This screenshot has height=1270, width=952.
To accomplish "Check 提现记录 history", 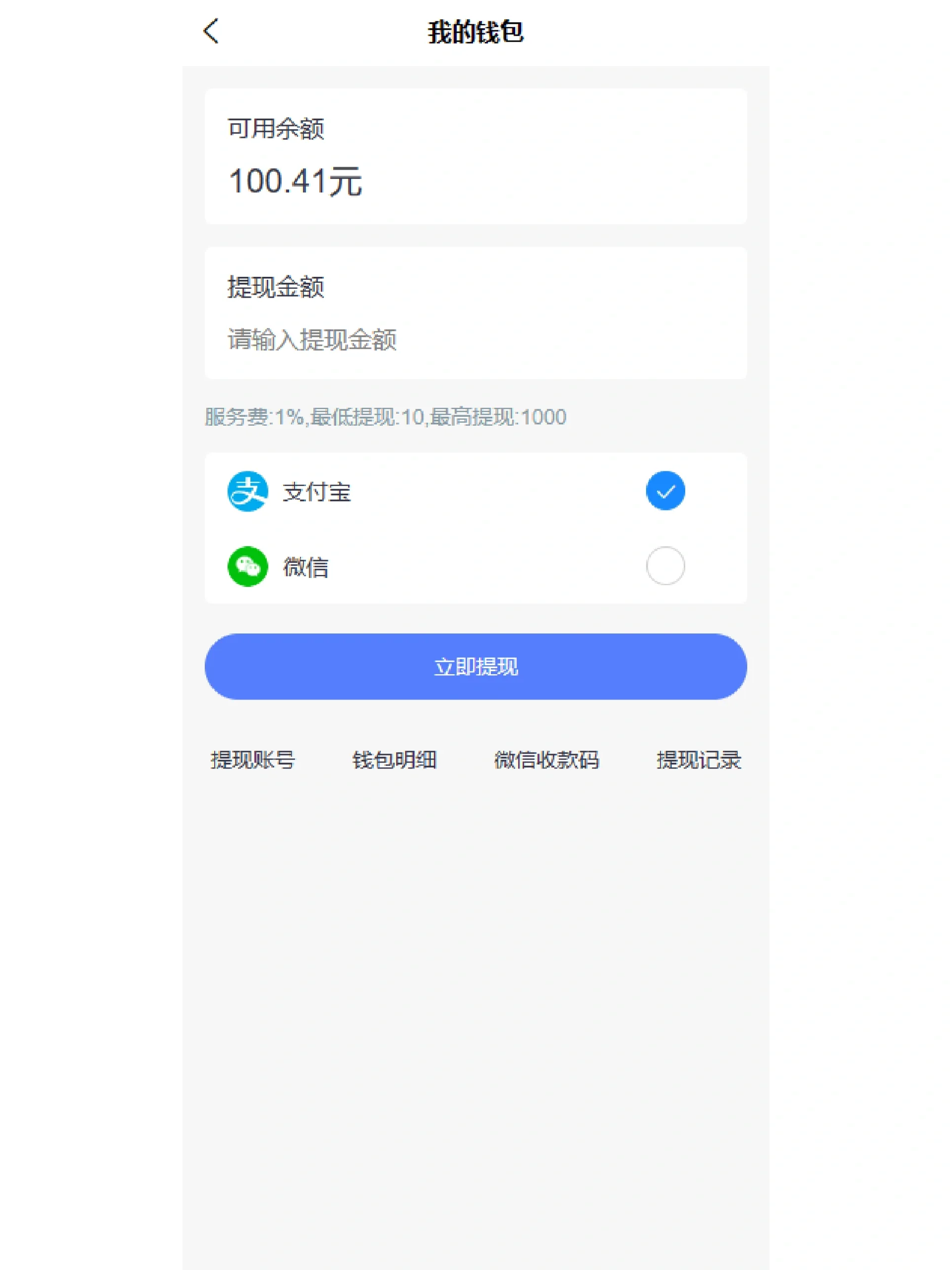I will coord(698,760).
